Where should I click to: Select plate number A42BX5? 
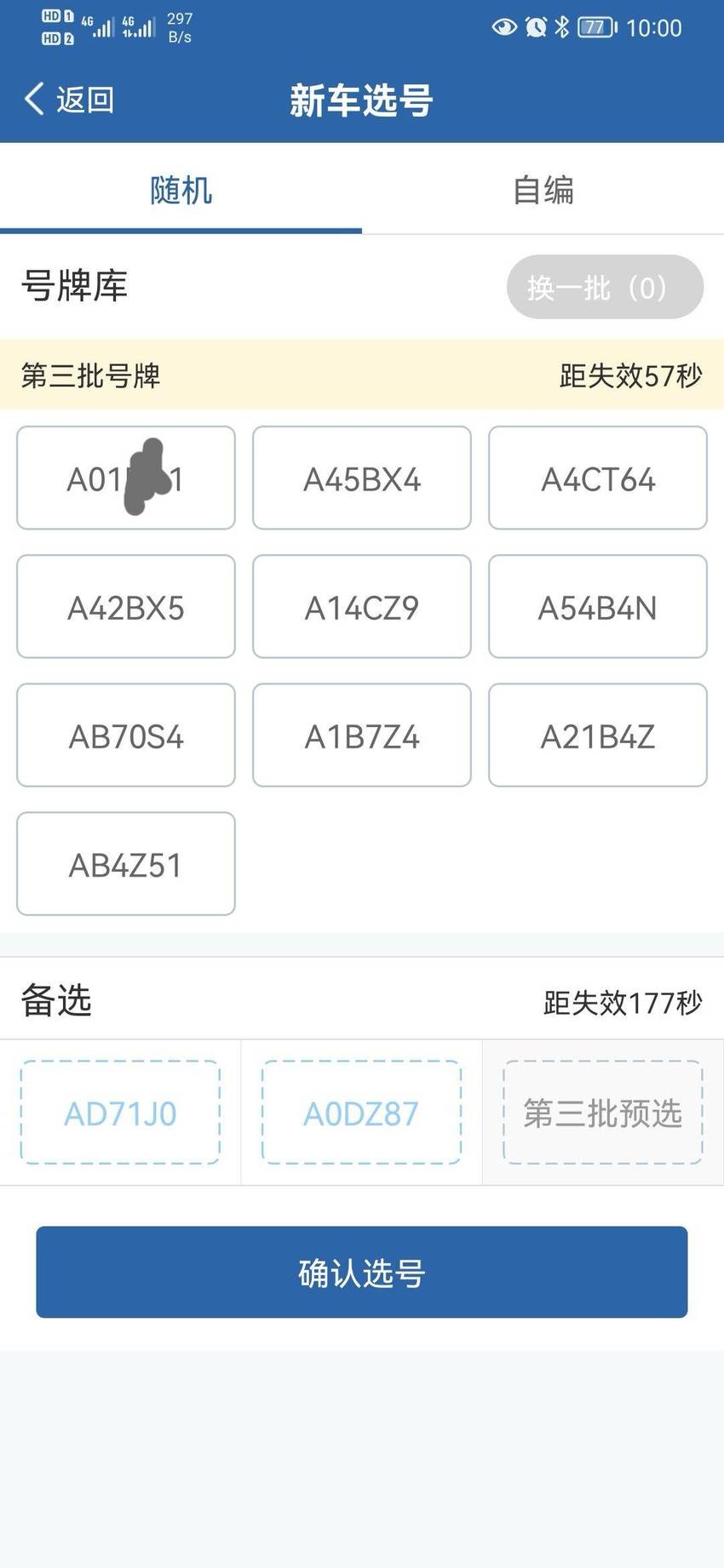pyautogui.click(x=126, y=607)
